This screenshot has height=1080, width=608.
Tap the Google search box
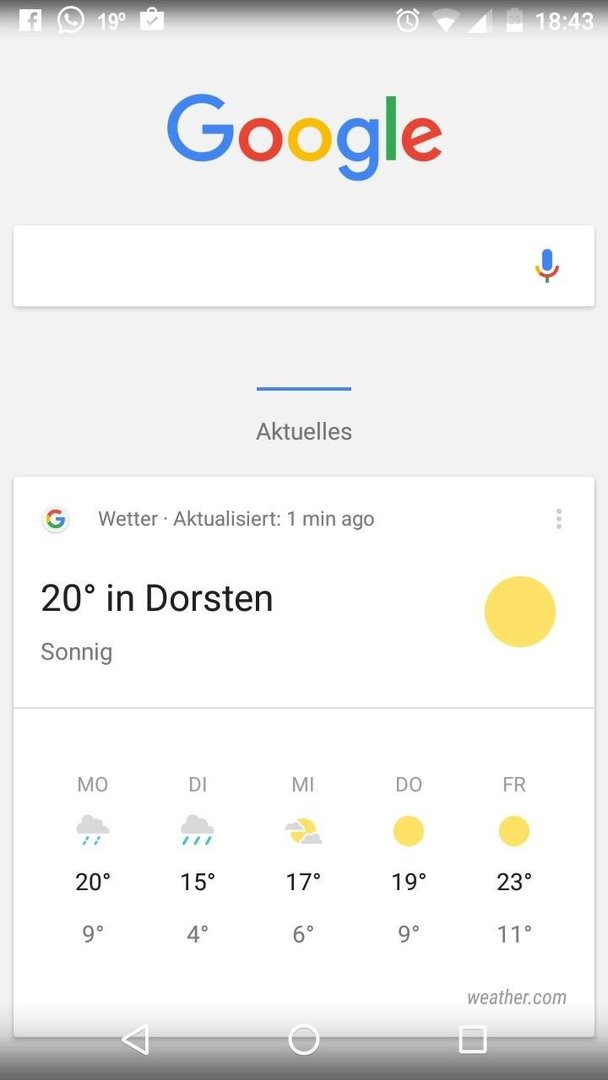304,266
